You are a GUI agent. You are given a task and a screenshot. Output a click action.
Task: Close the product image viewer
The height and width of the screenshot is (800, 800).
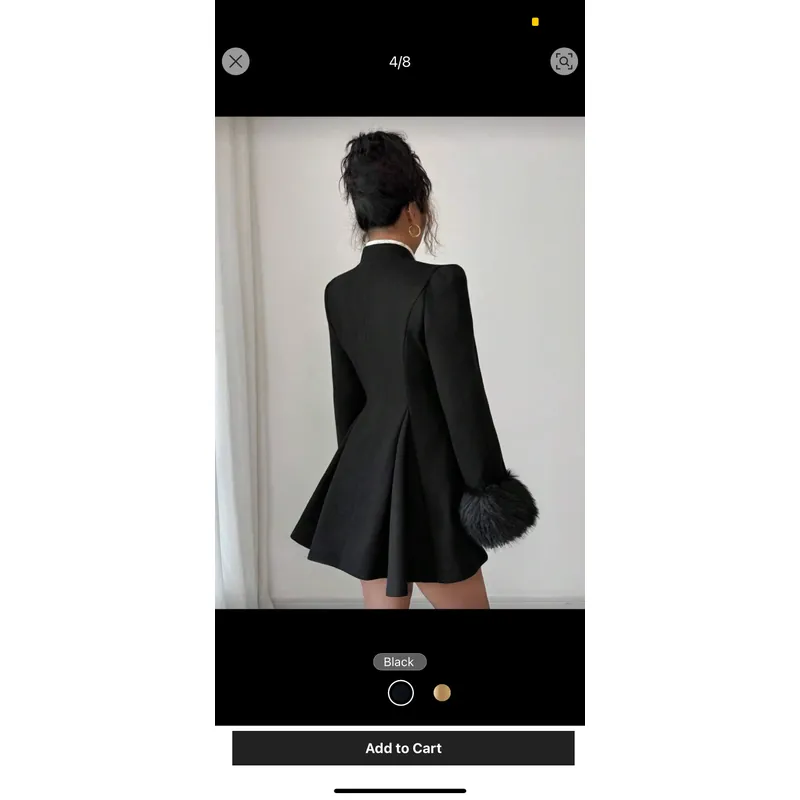[x=235, y=62]
